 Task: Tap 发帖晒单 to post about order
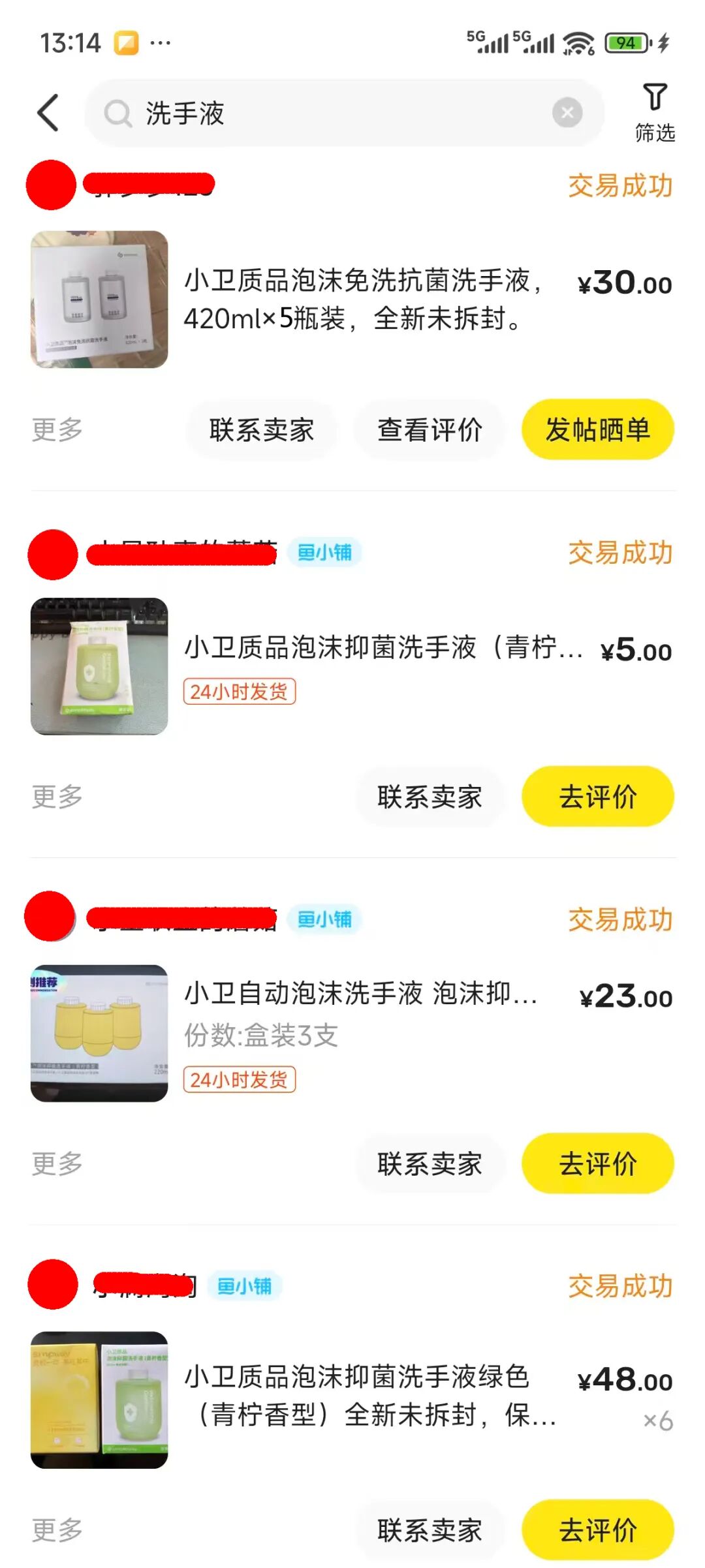coord(597,430)
